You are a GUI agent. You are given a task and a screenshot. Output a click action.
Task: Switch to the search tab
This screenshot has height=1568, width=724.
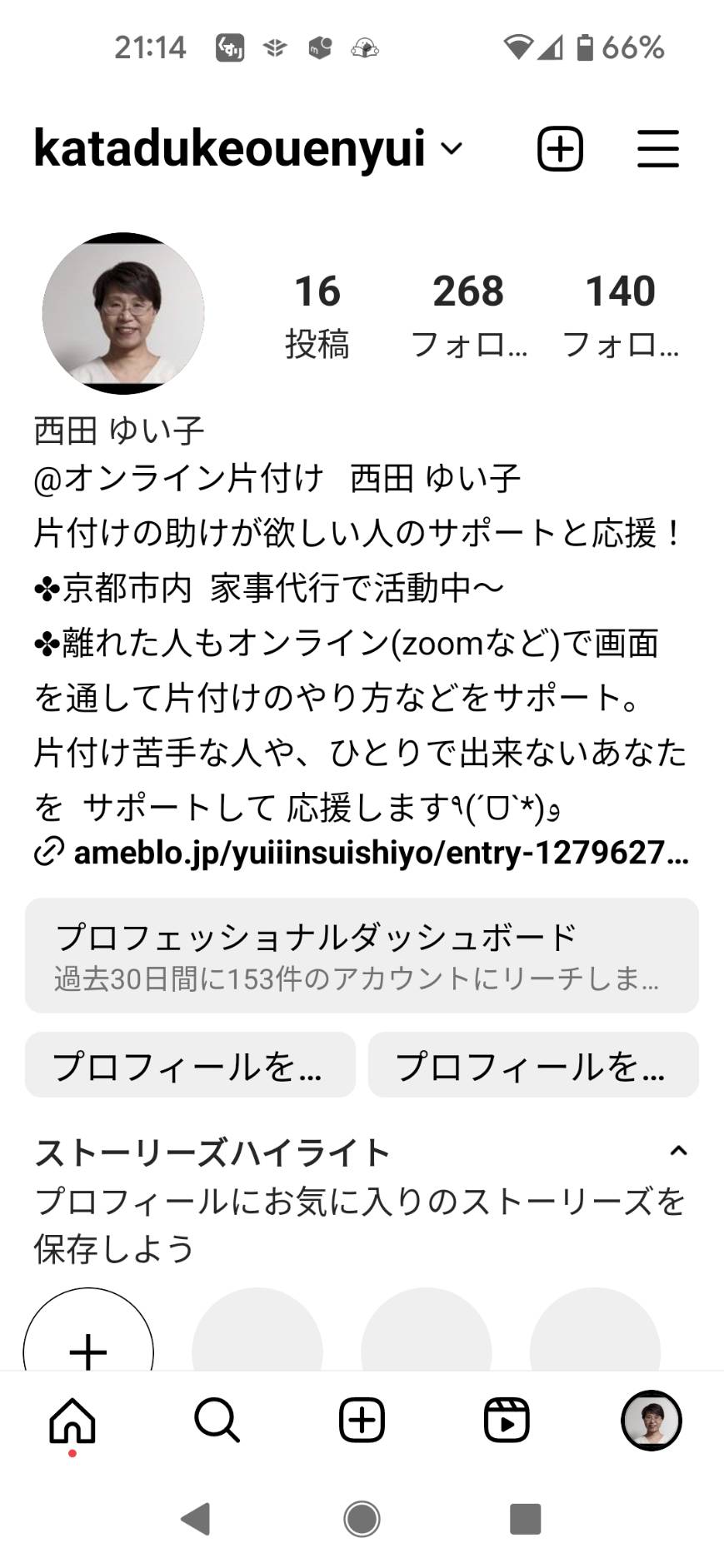click(217, 1420)
